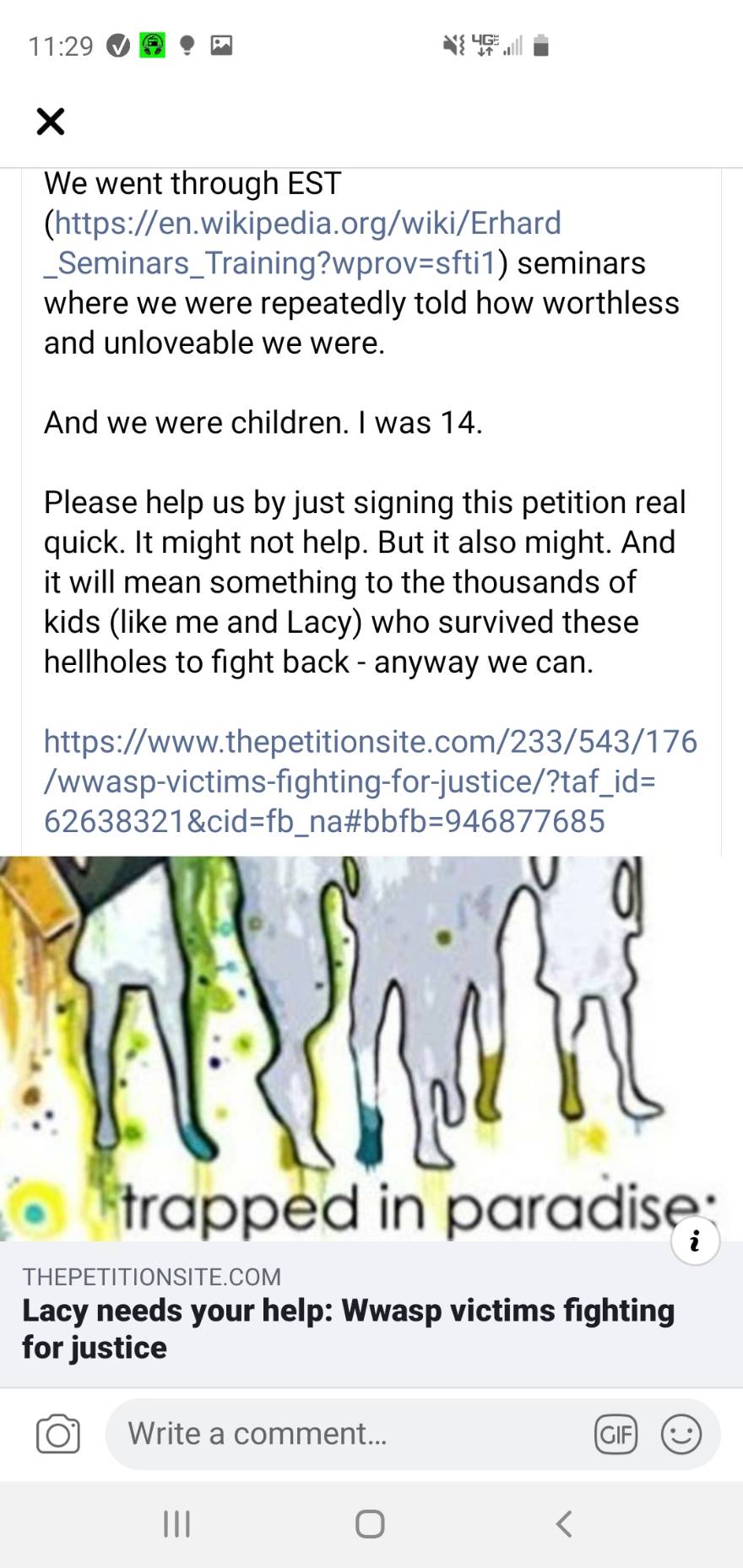Open recent apps from navigation bar

176,1523
